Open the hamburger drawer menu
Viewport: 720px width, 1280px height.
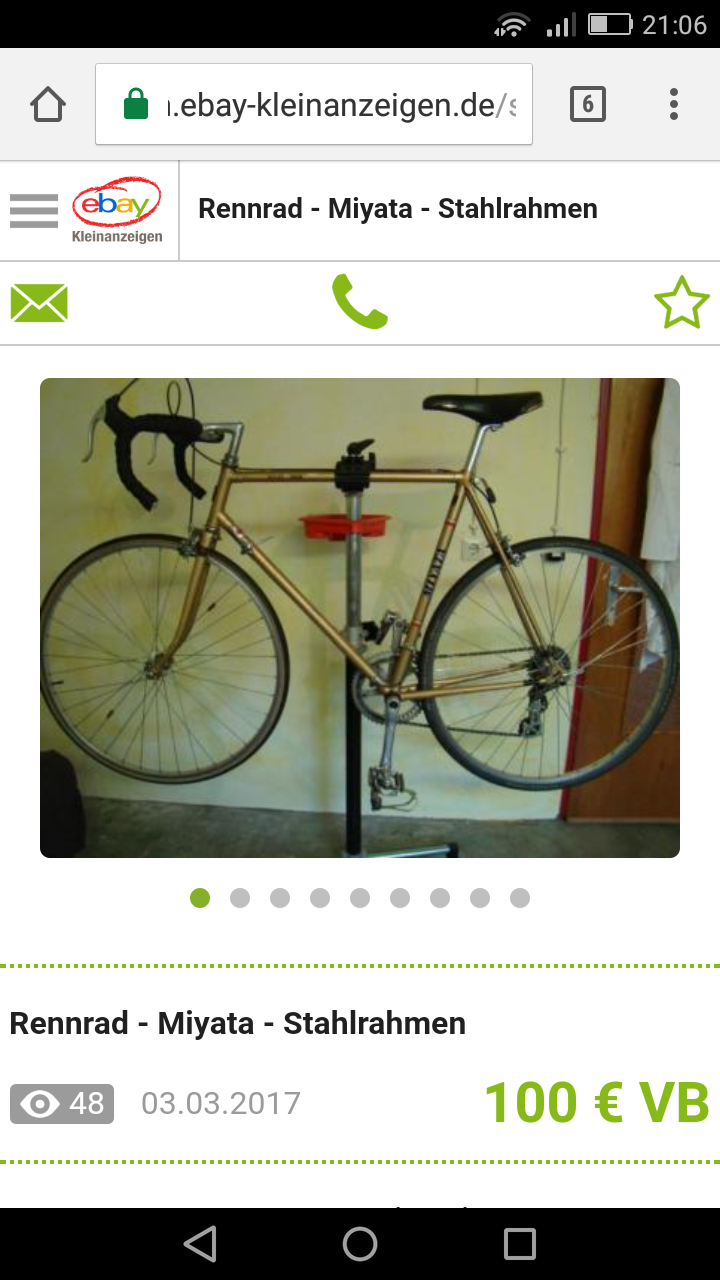tap(34, 211)
